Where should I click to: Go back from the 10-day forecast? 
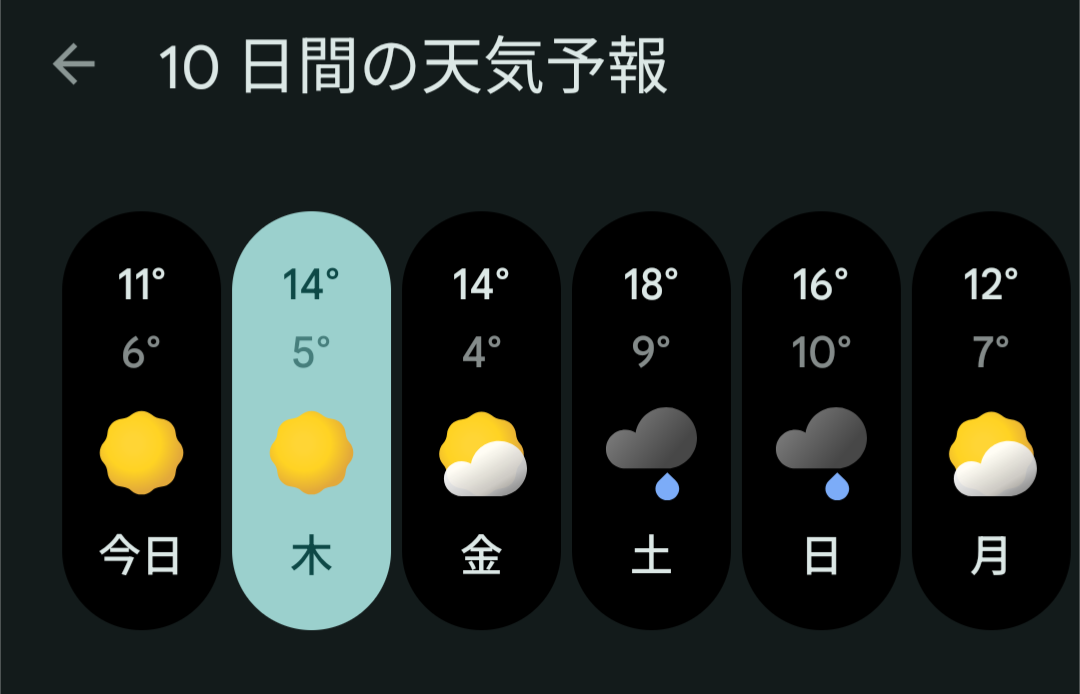click(x=74, y=66)
